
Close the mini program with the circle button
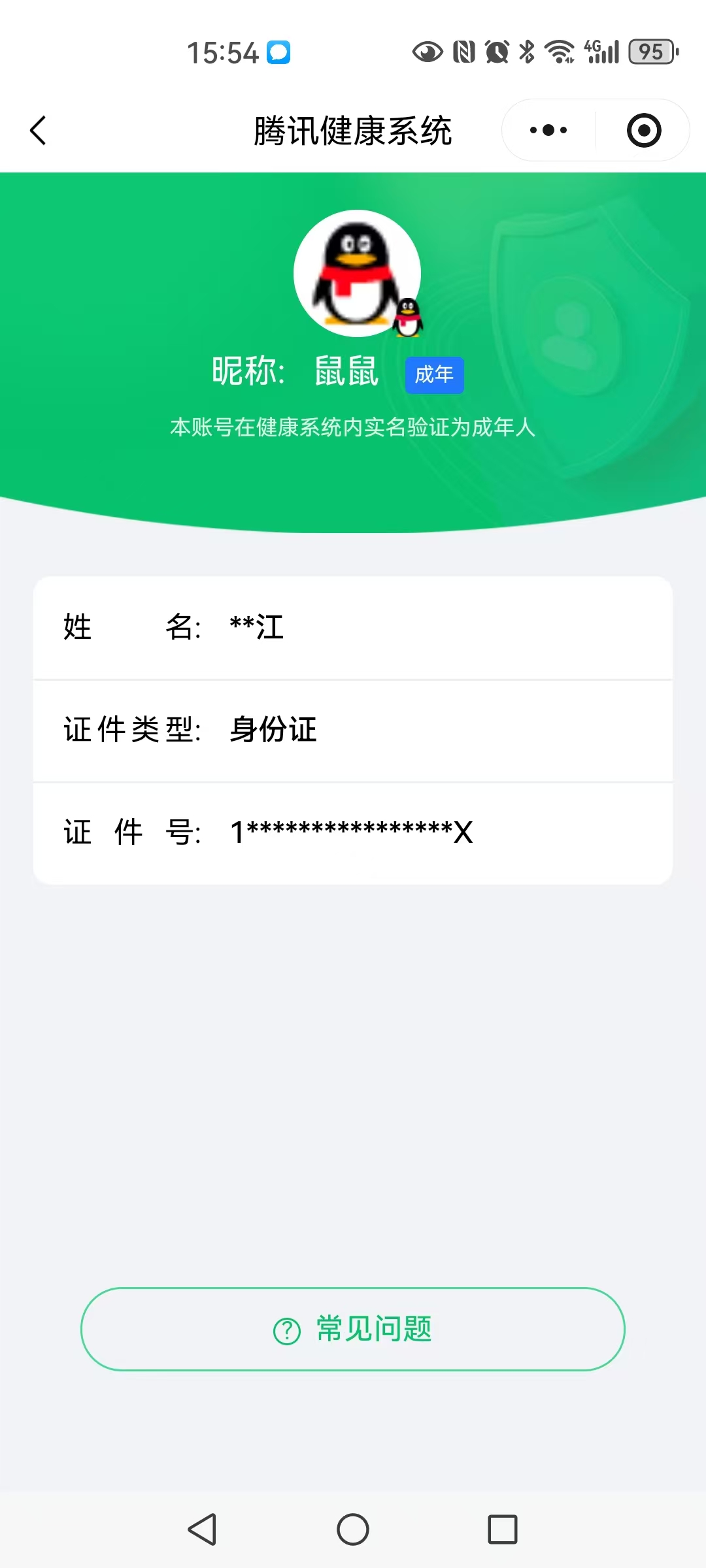[644, 131]
